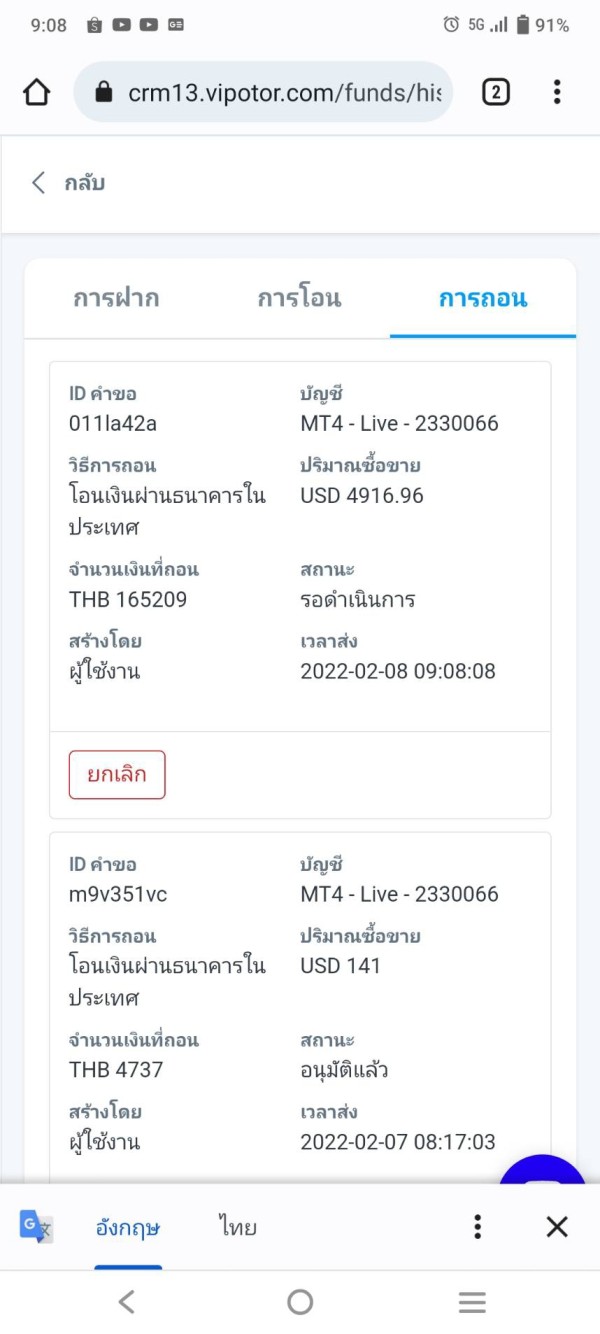Cancel request 011la42a with the ยกเลิก button
600x1334 pixels.
coord(117,775)
